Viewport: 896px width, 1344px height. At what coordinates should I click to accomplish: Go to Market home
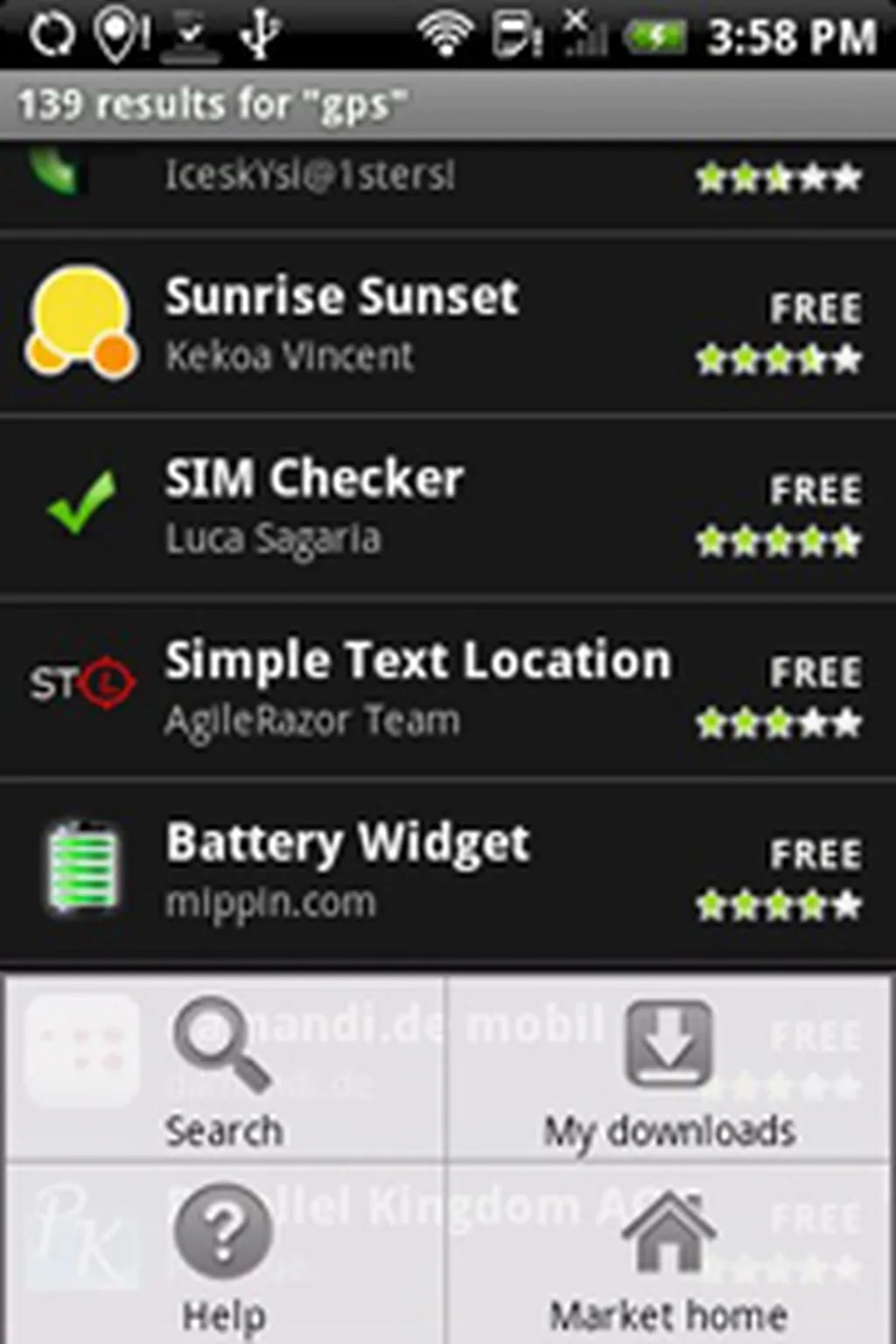668,1255
